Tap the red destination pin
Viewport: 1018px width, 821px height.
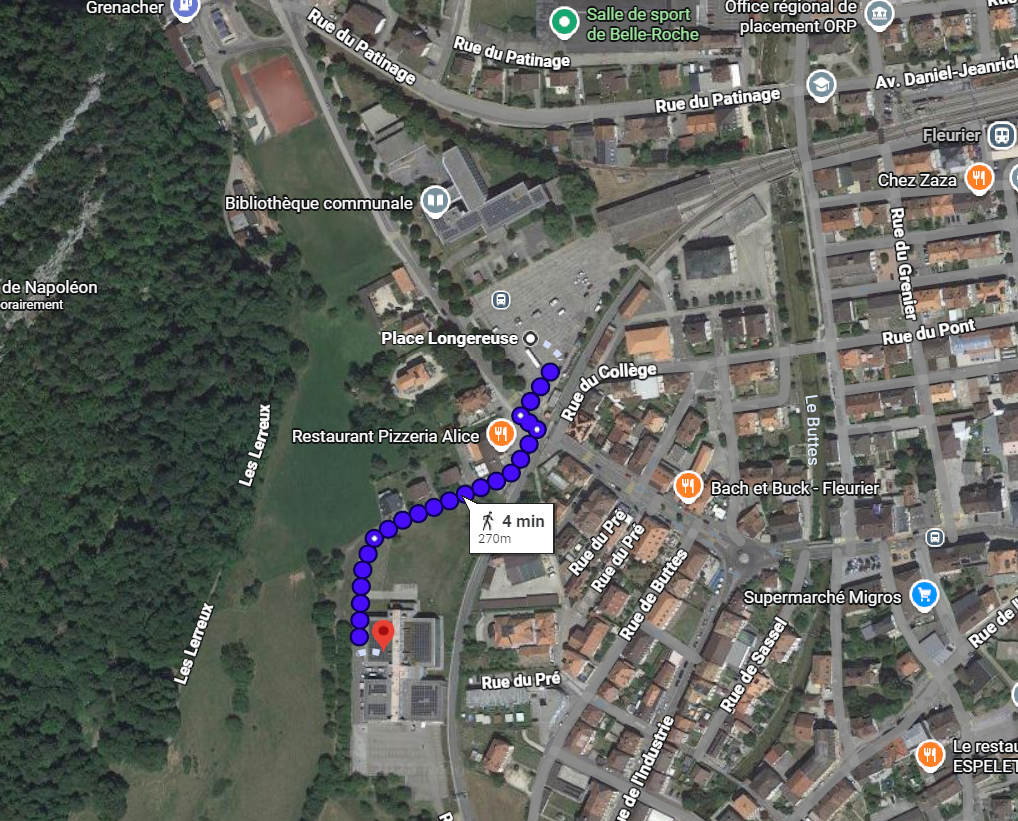383,633
